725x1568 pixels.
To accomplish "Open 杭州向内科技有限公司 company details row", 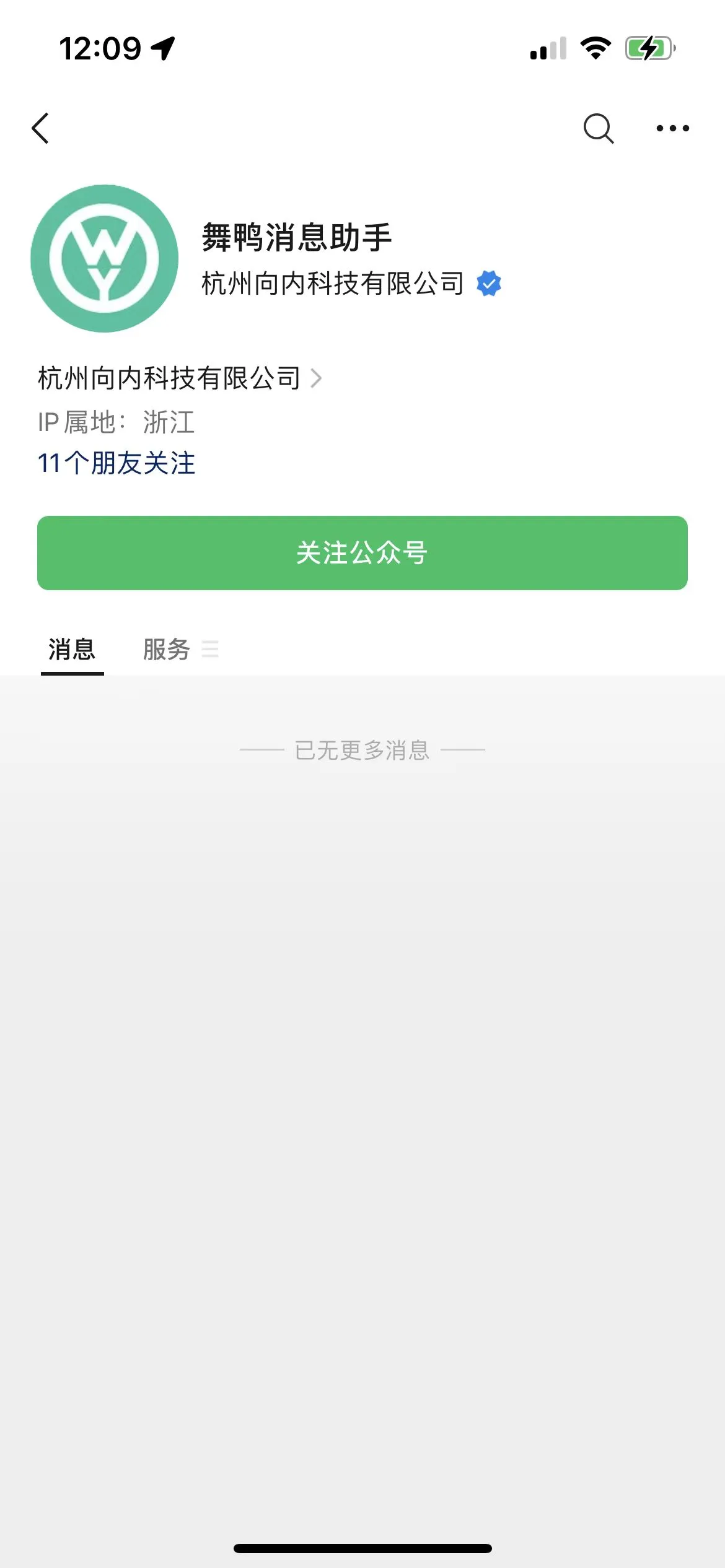I will (180, 378).
